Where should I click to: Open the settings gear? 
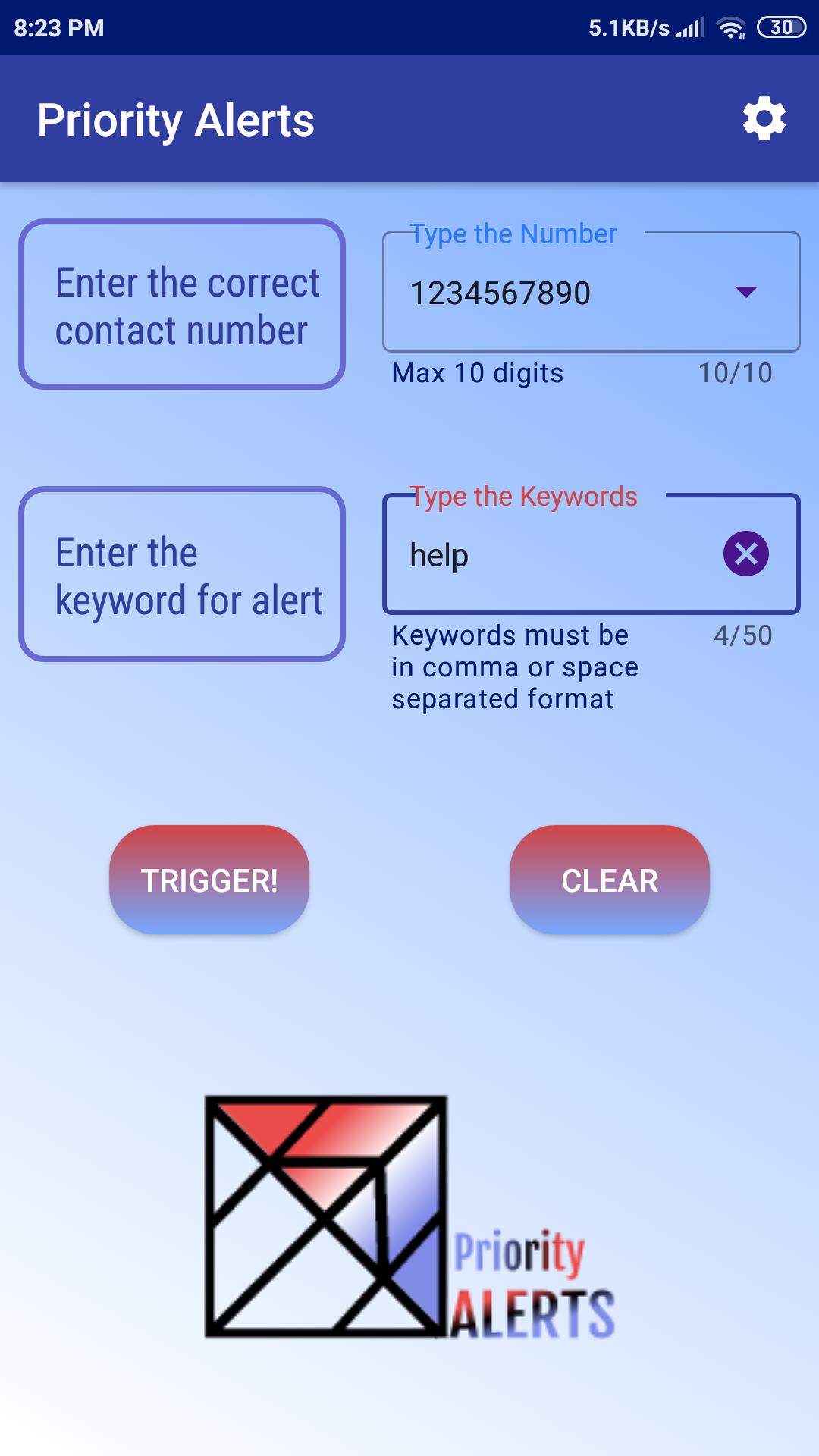point(764,119)
